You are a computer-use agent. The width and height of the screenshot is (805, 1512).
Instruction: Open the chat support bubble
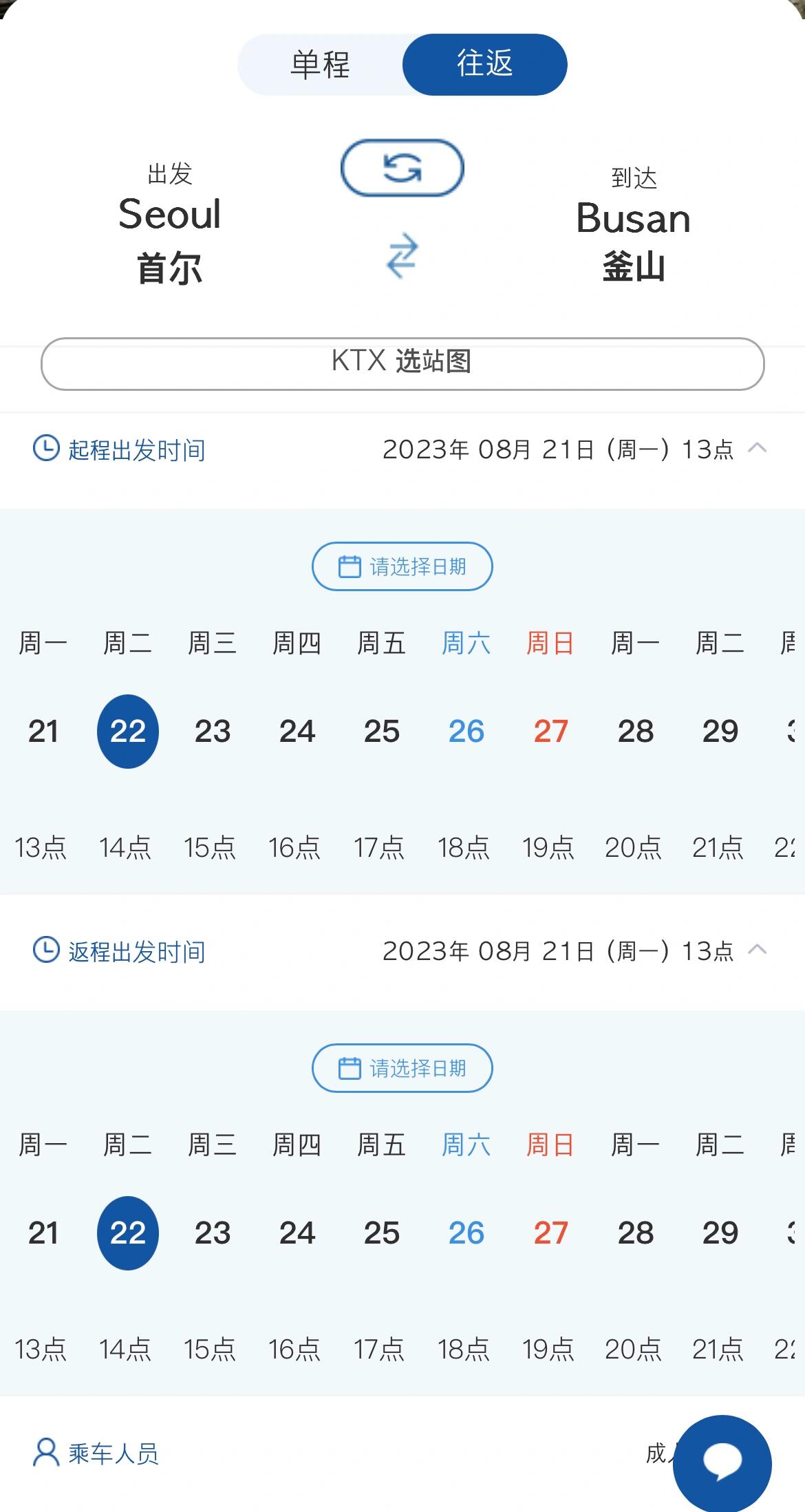coord(722,1463)
